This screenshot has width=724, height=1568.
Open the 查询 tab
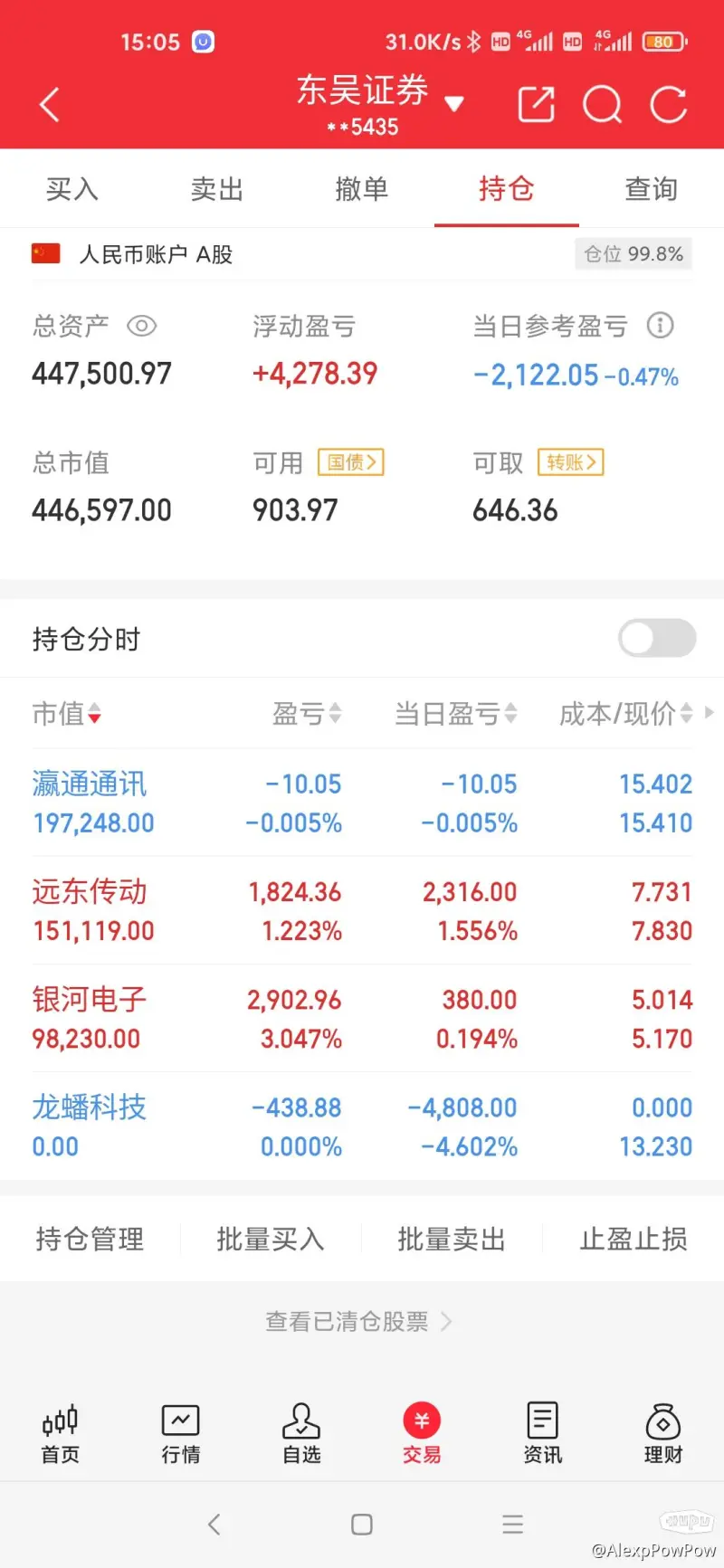click(652, 189)
